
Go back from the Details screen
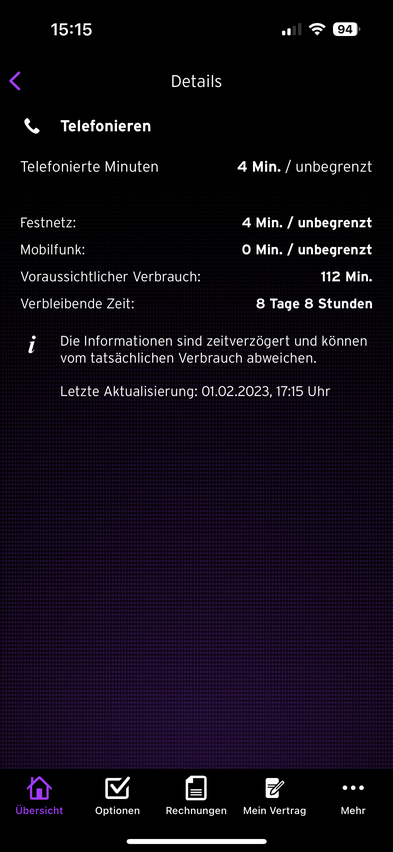(15, 81)
